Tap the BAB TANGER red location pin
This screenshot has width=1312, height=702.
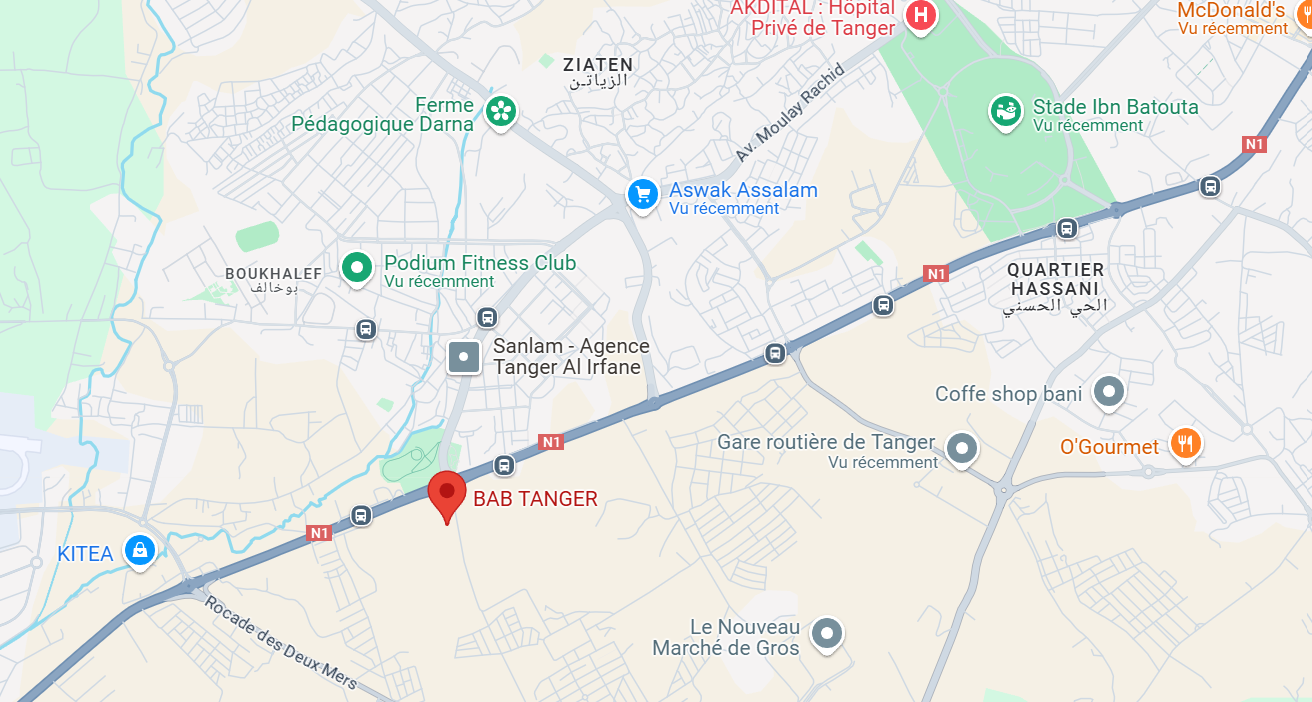coord(446,492)
